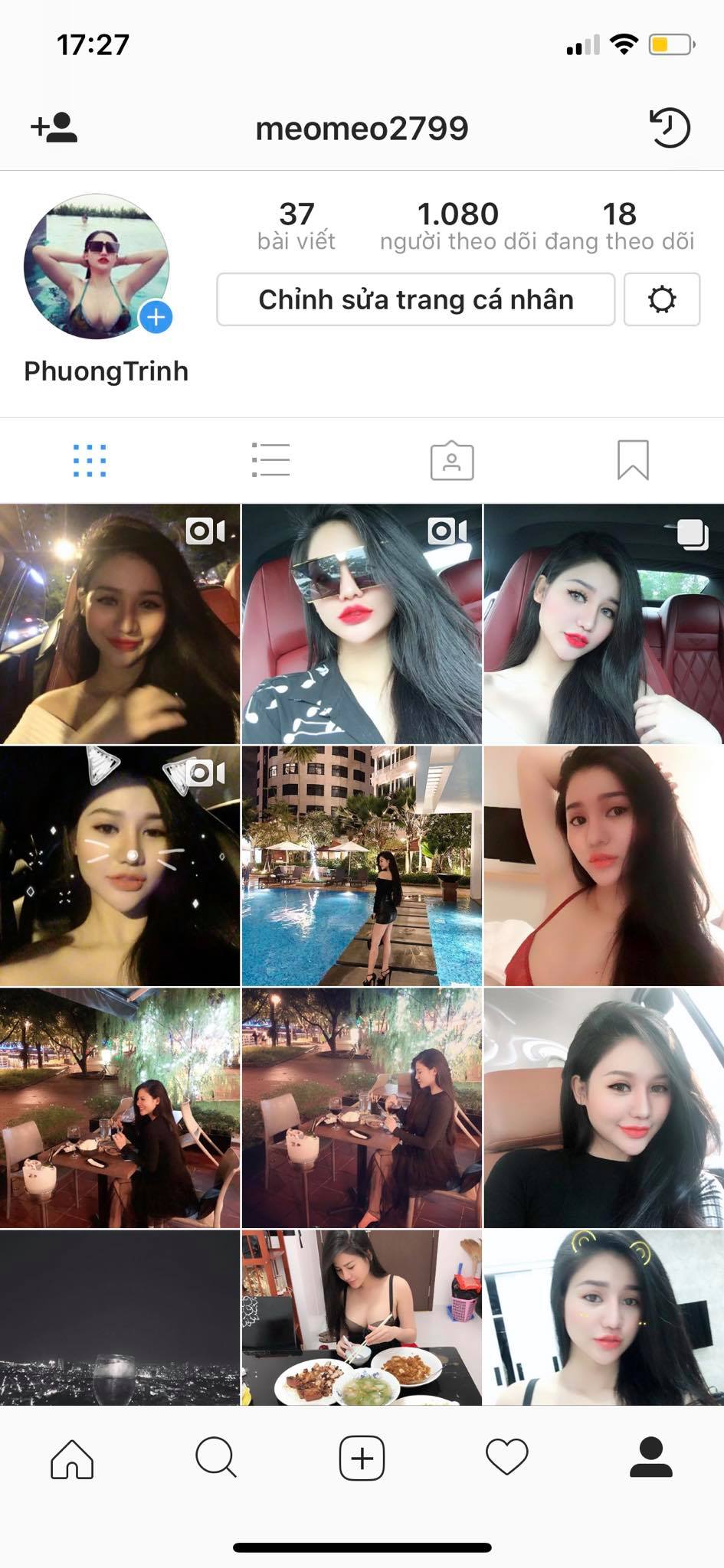Tap Chỉnh sửa trang cá nhân button
Viewport: 724px width, 1568px height.
pyautogui.click(x=415, y=299)
